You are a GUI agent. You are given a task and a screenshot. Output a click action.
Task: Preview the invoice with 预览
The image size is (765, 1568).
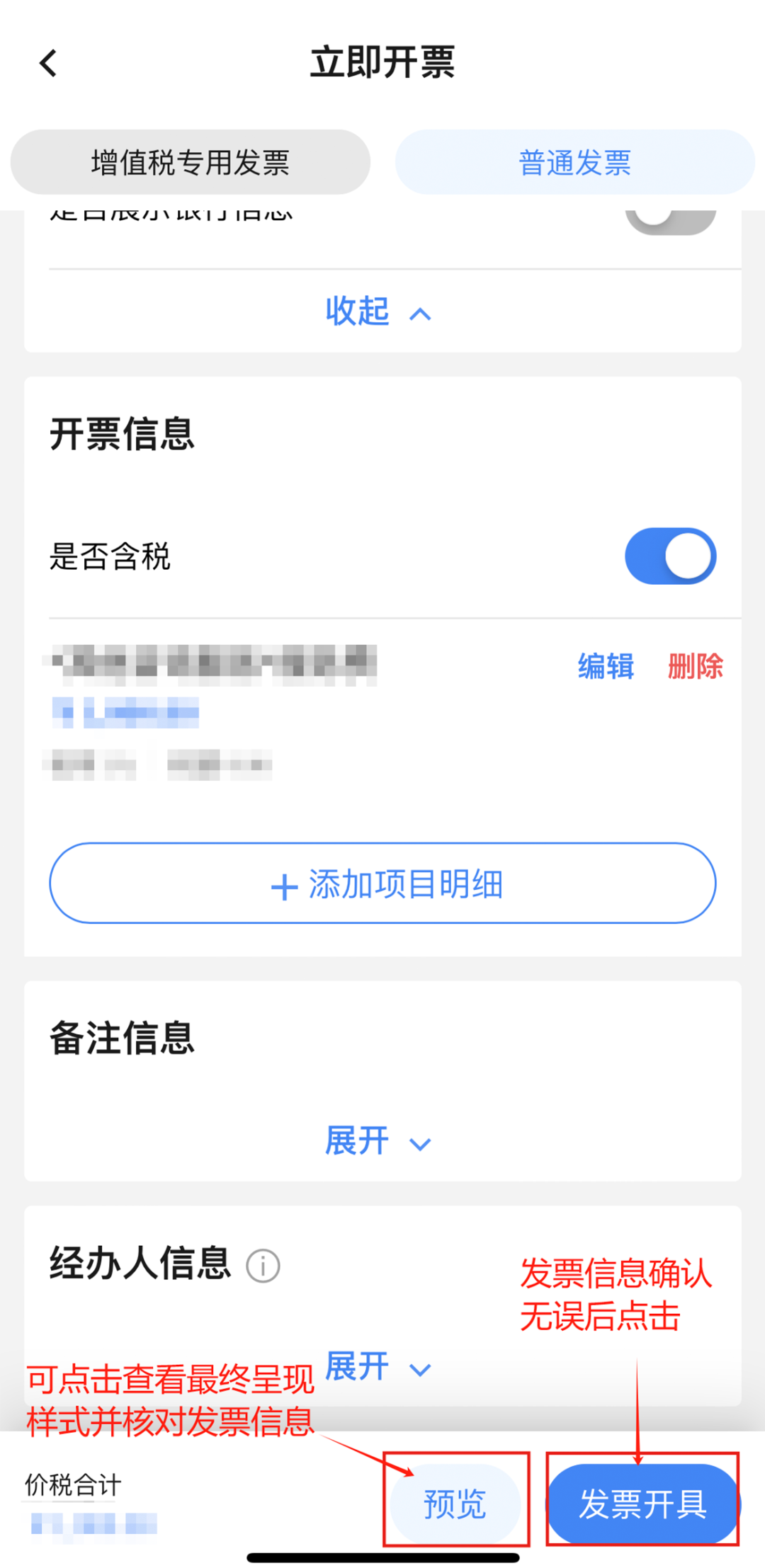[455, 1504]
